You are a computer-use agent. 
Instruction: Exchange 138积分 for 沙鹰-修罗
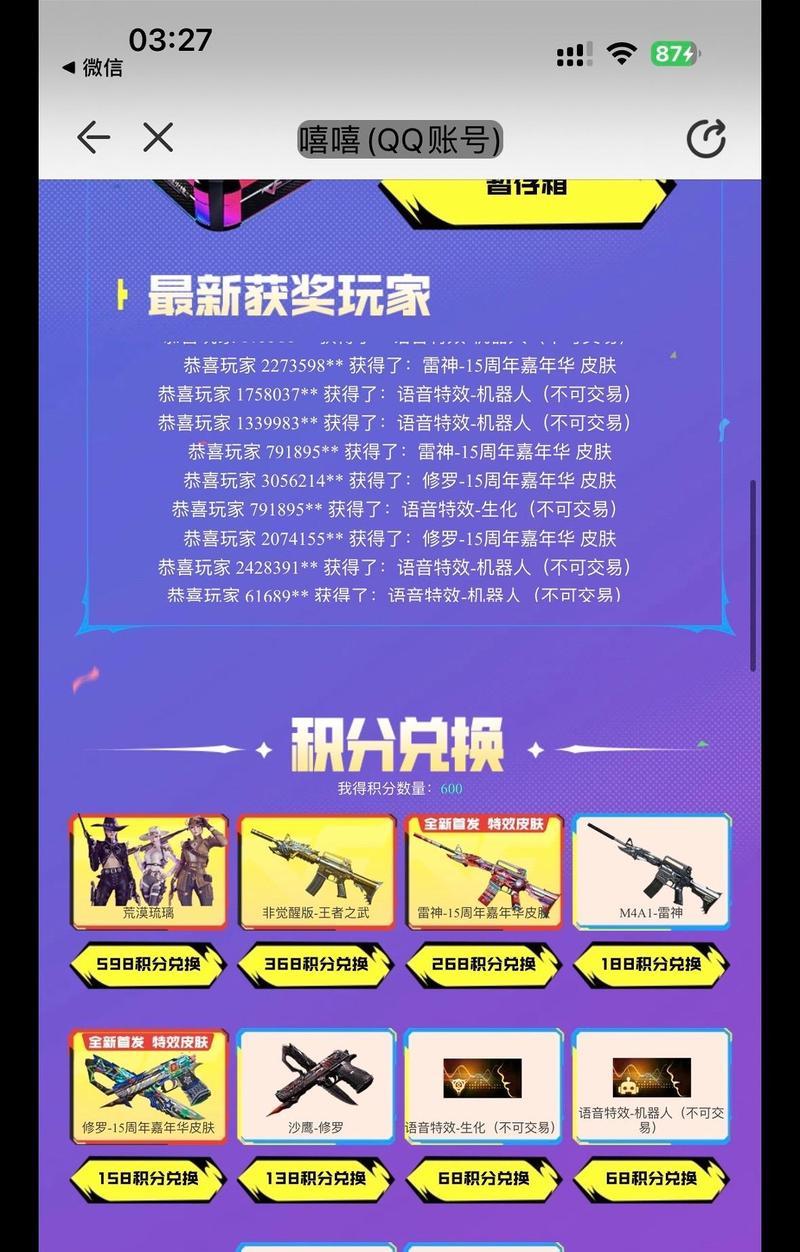pyautogui.click(x=316, y=1179)
